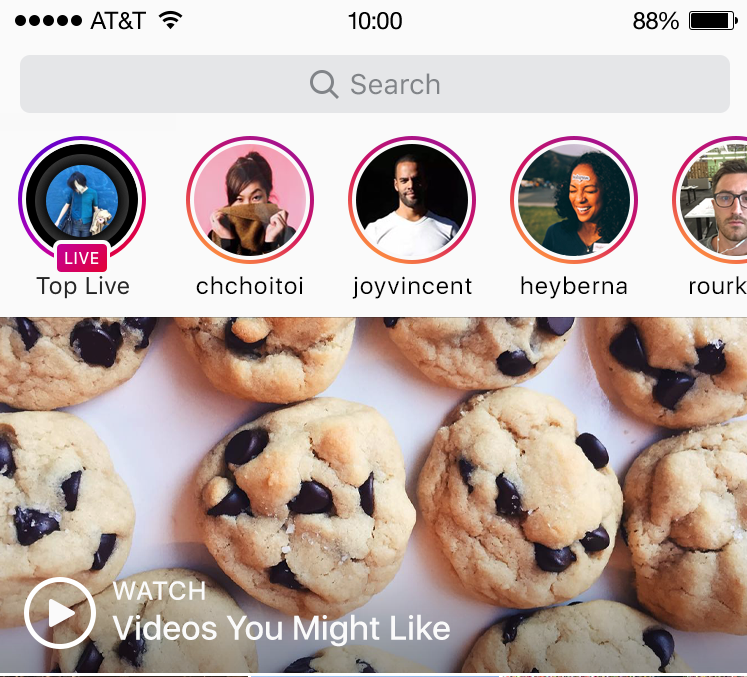Open joyvincent's story

tap(411, 199)
